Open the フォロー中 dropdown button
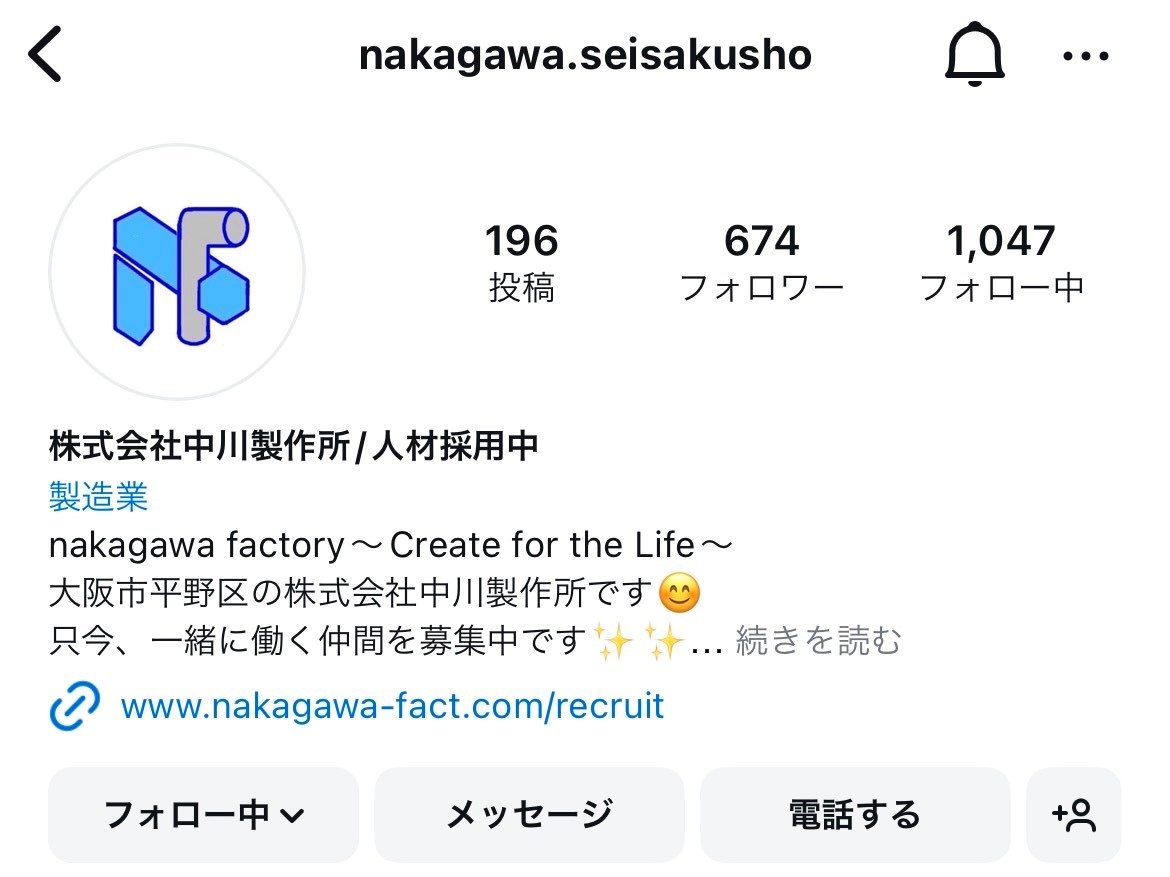This screenshot has height=877, width=1170. pyautogui.click(x=203, y=815)
